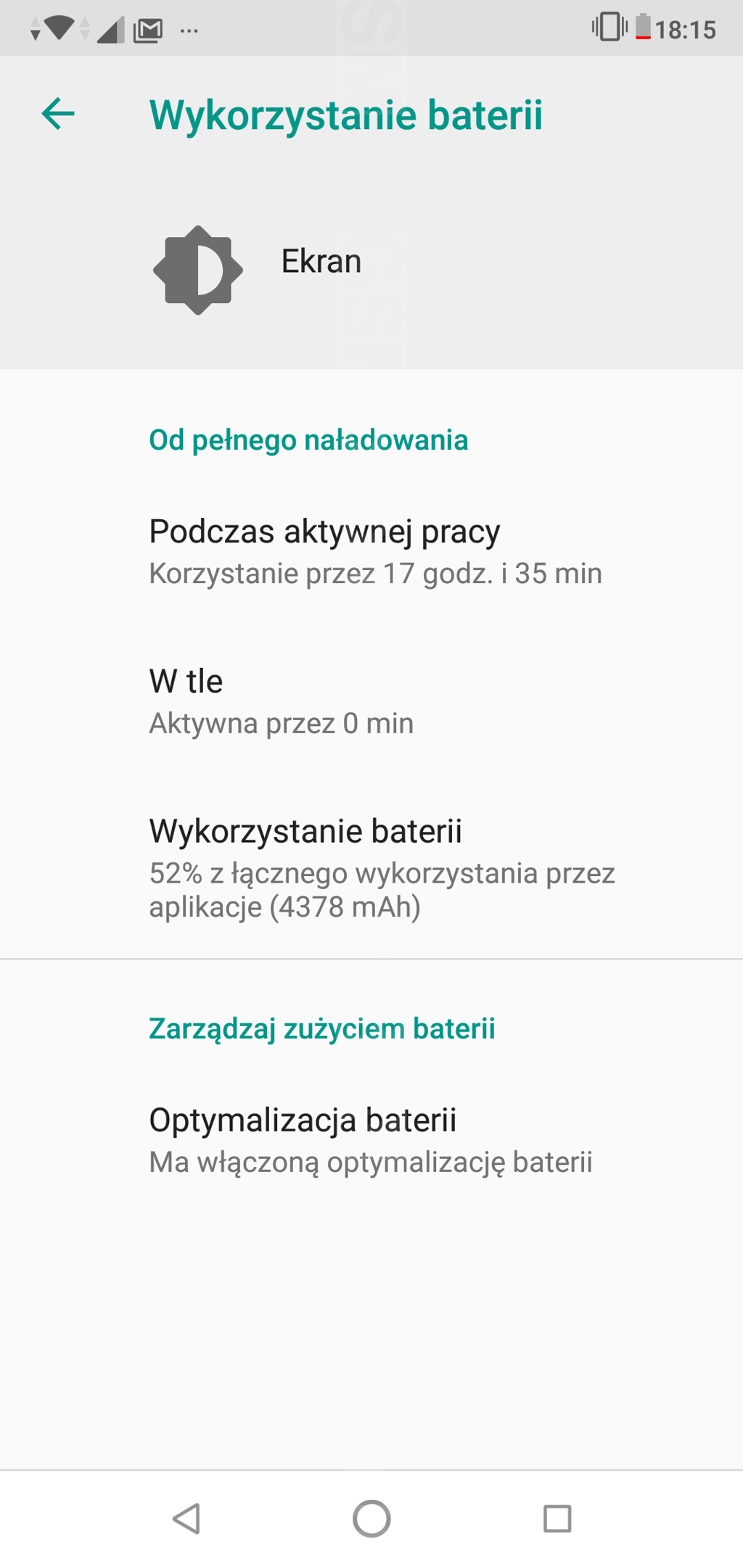
Task: Tap the system home button
Action: tap(371, 1518)
